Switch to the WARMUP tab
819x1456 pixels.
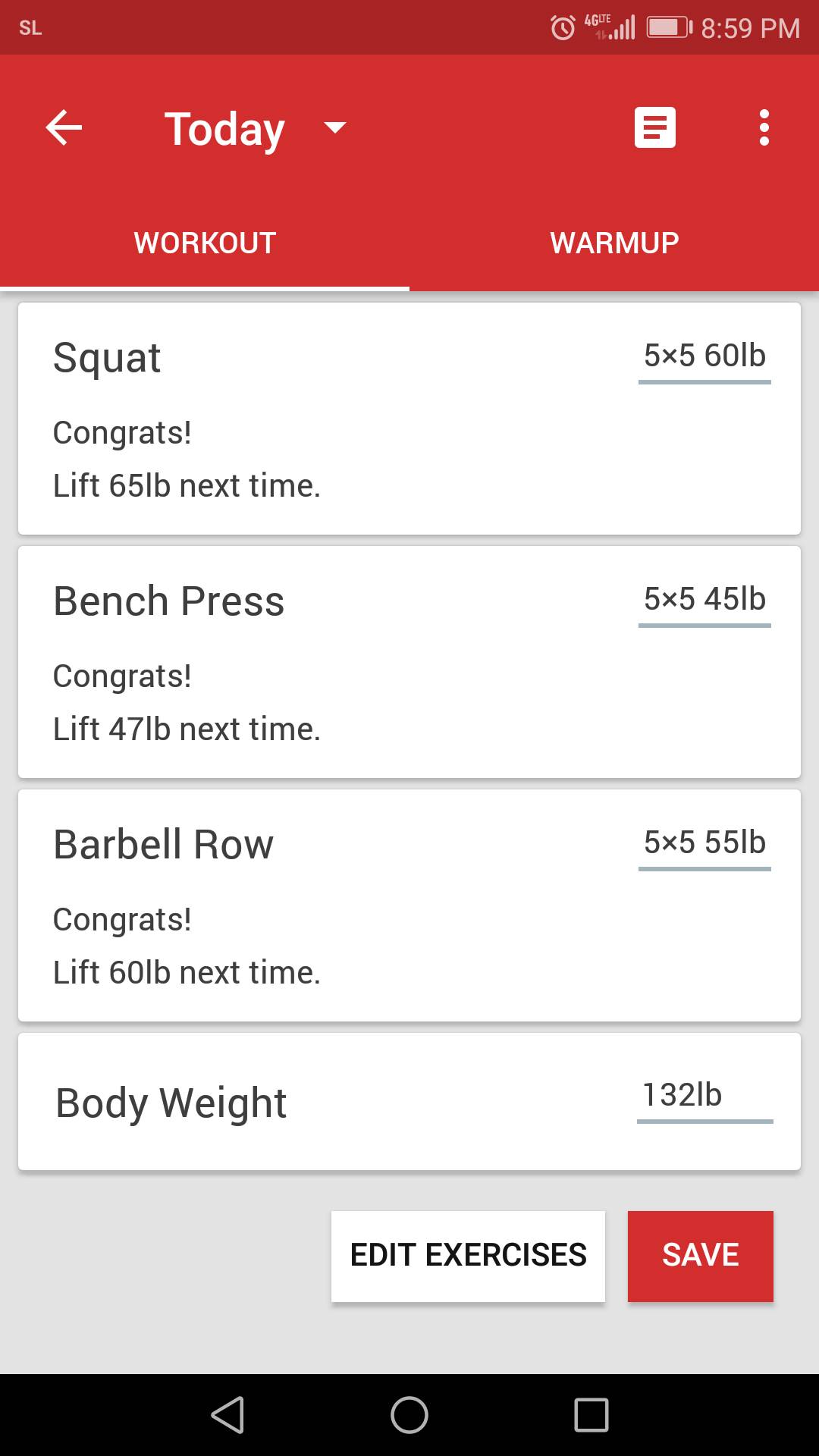[x=614, y=242]
